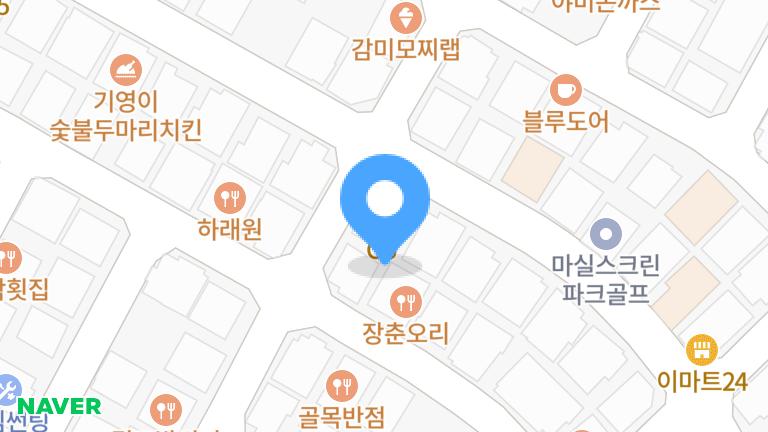Open the 이마트24 store marker
This screenshot has width=768, height=432.
tap(703, 349)
